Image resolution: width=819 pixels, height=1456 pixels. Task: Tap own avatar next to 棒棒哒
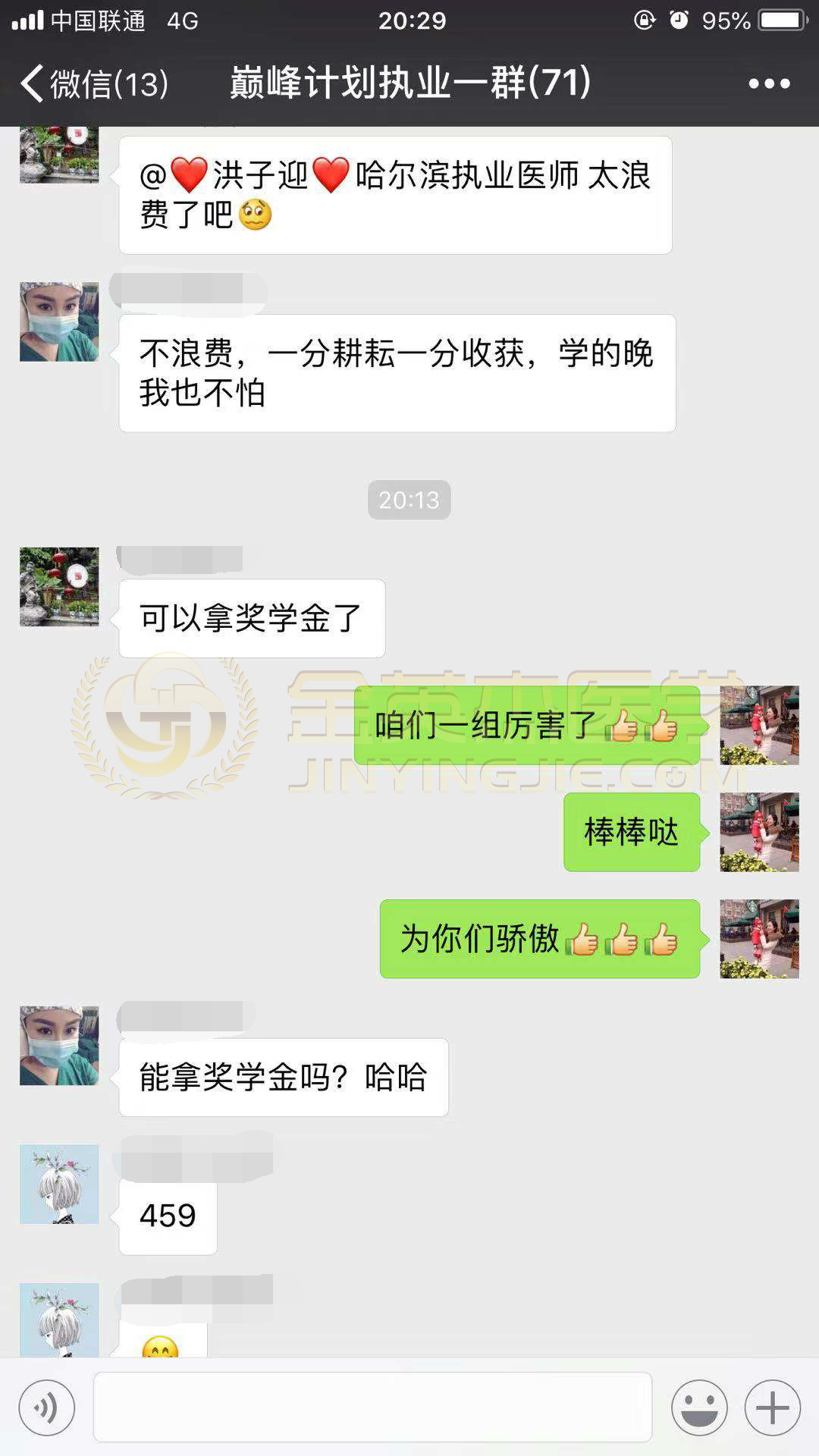tap(759, 832)
